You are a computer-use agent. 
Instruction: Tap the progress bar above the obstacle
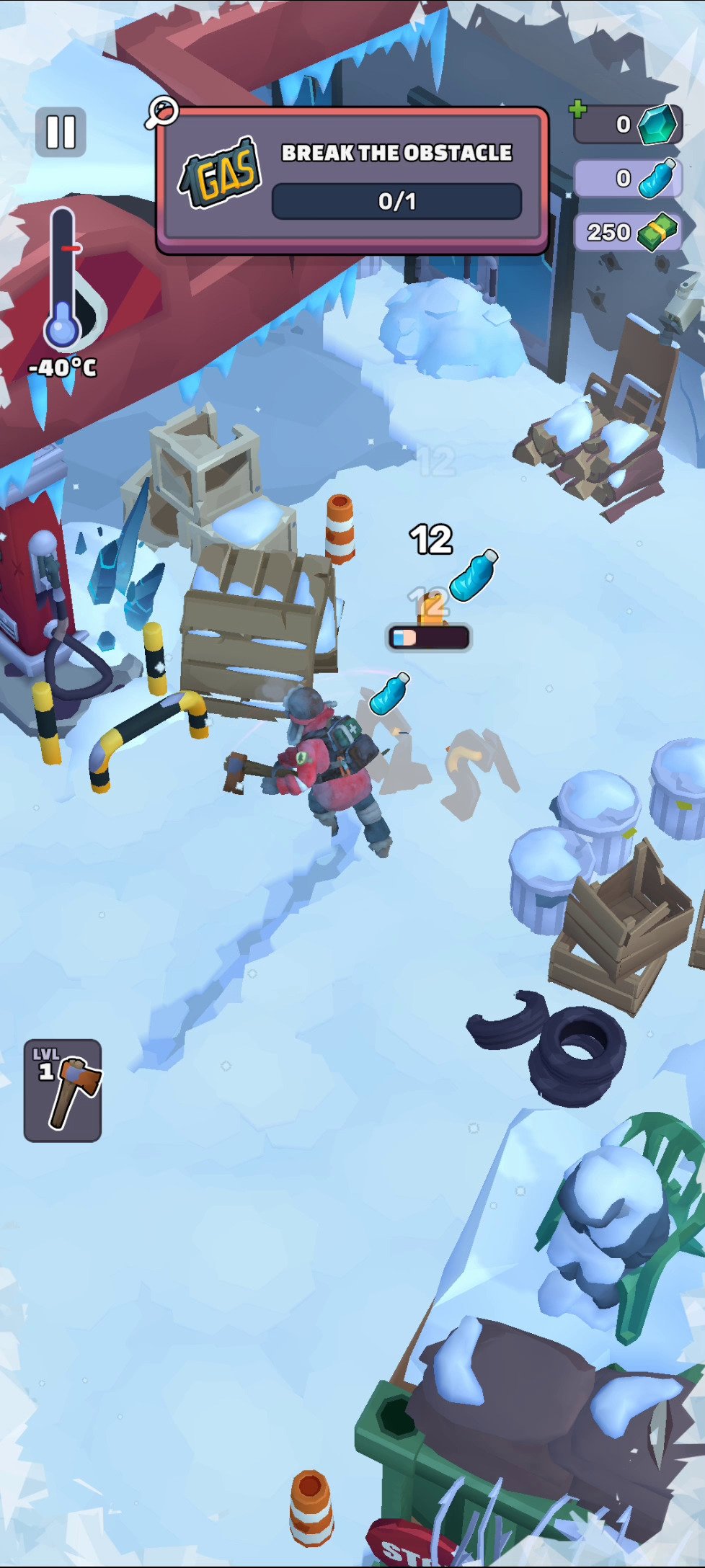pos(430,637)
